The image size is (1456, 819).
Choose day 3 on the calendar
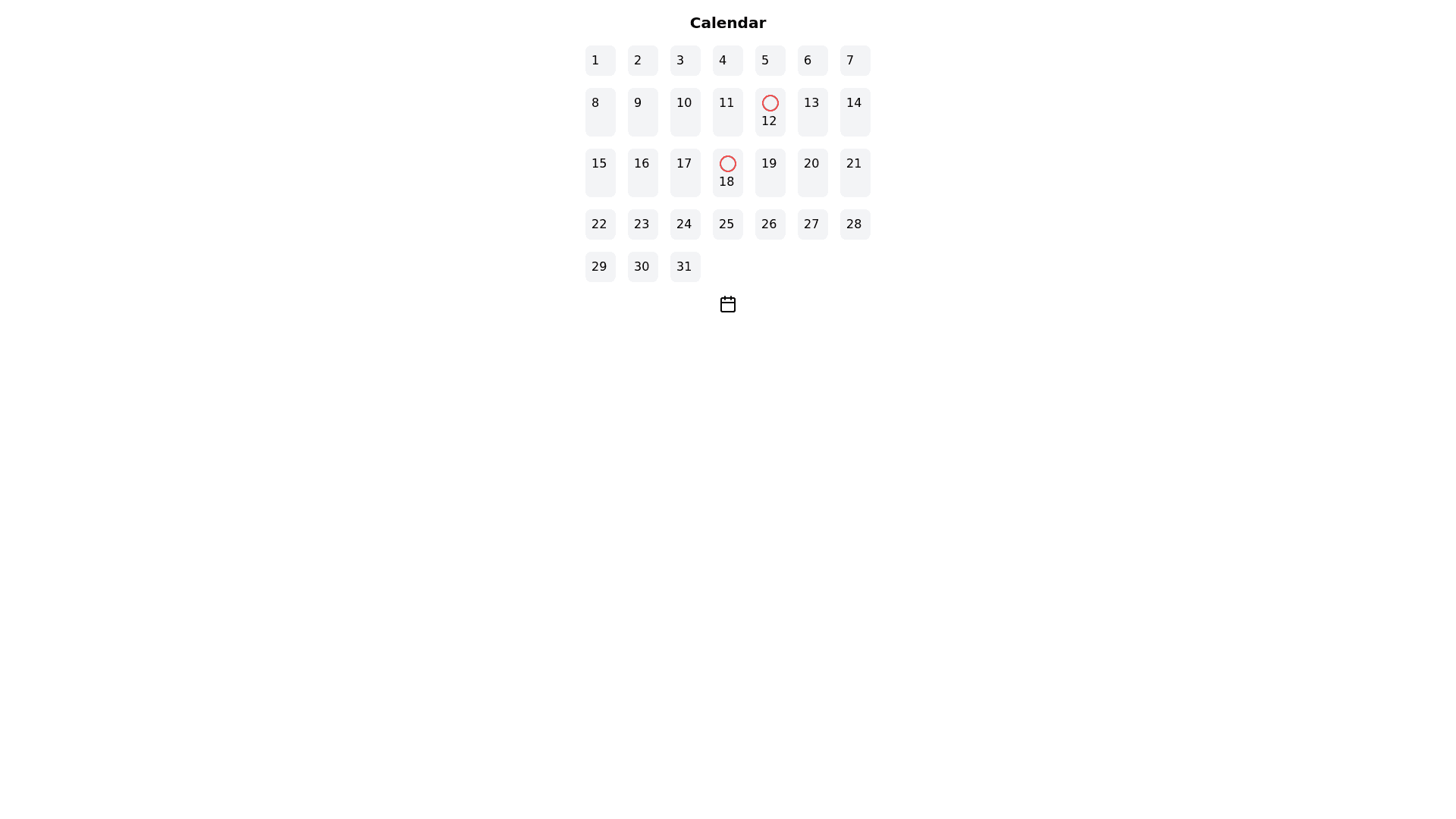[685, 61]
